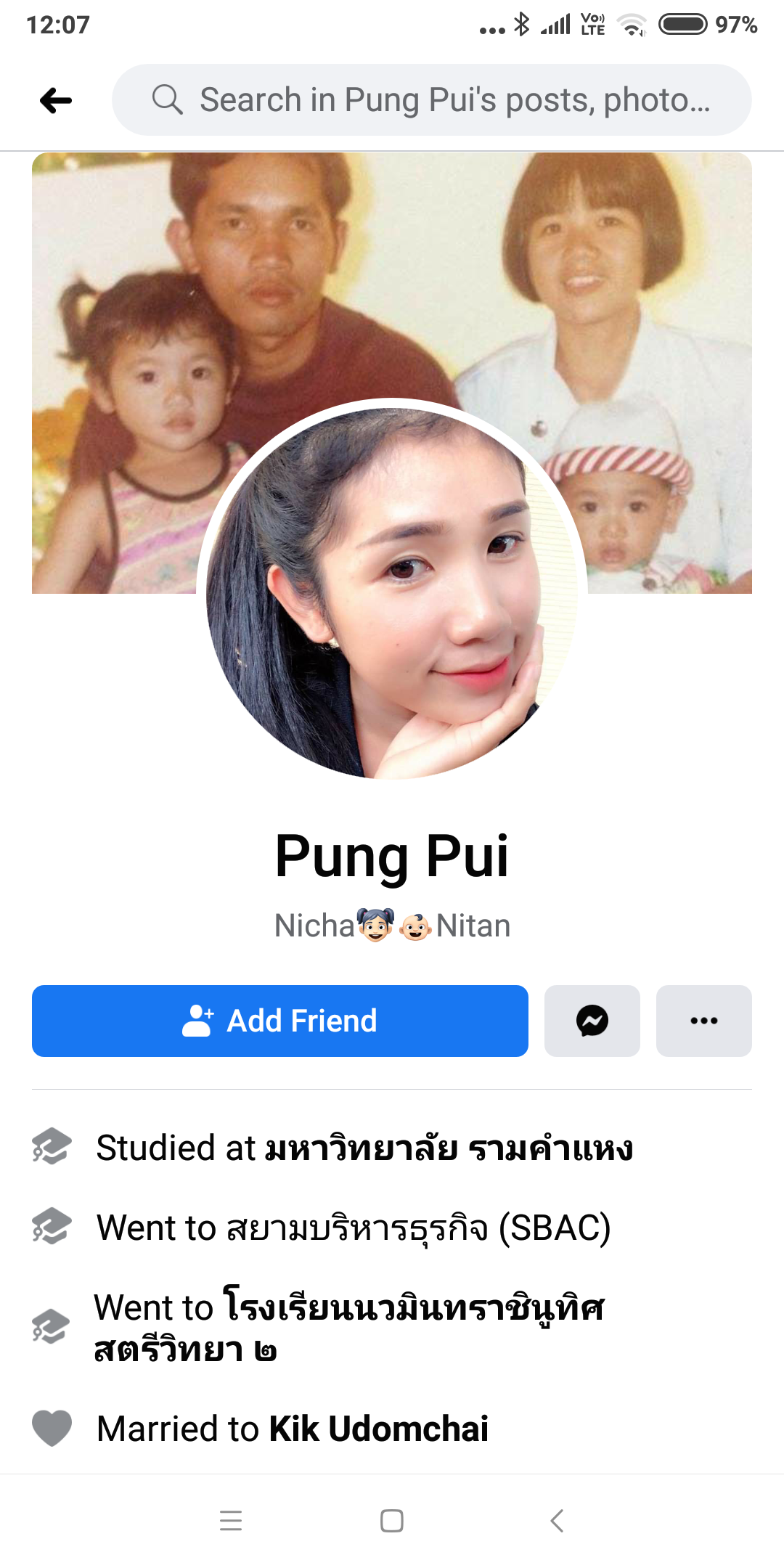Open มหาวิทยาลัย รามคำแหง page link
Viewport: 784px width, 1568px height.
click(449, 1148)
